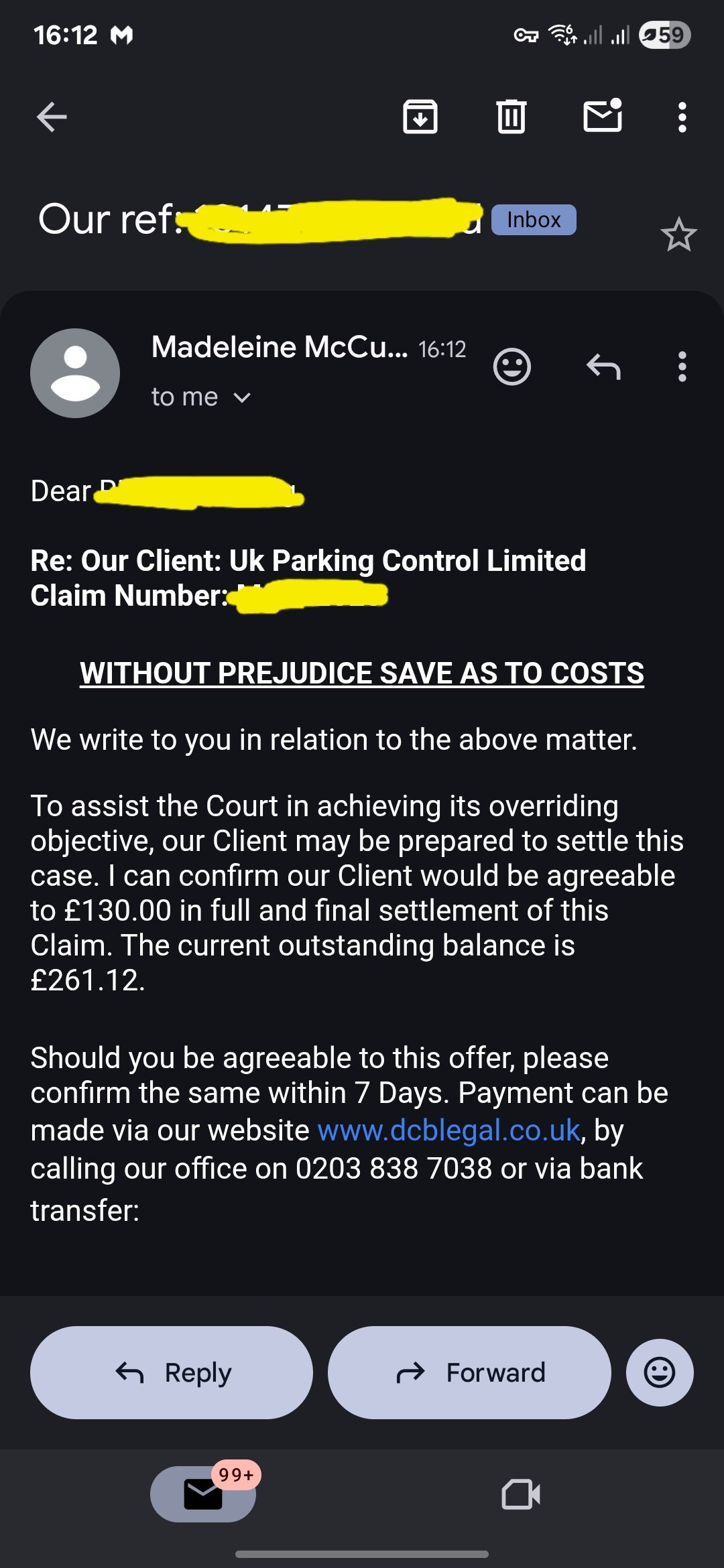Tap the Reply button
This screenshot has width=724, height=1568.
[172, 1372]
